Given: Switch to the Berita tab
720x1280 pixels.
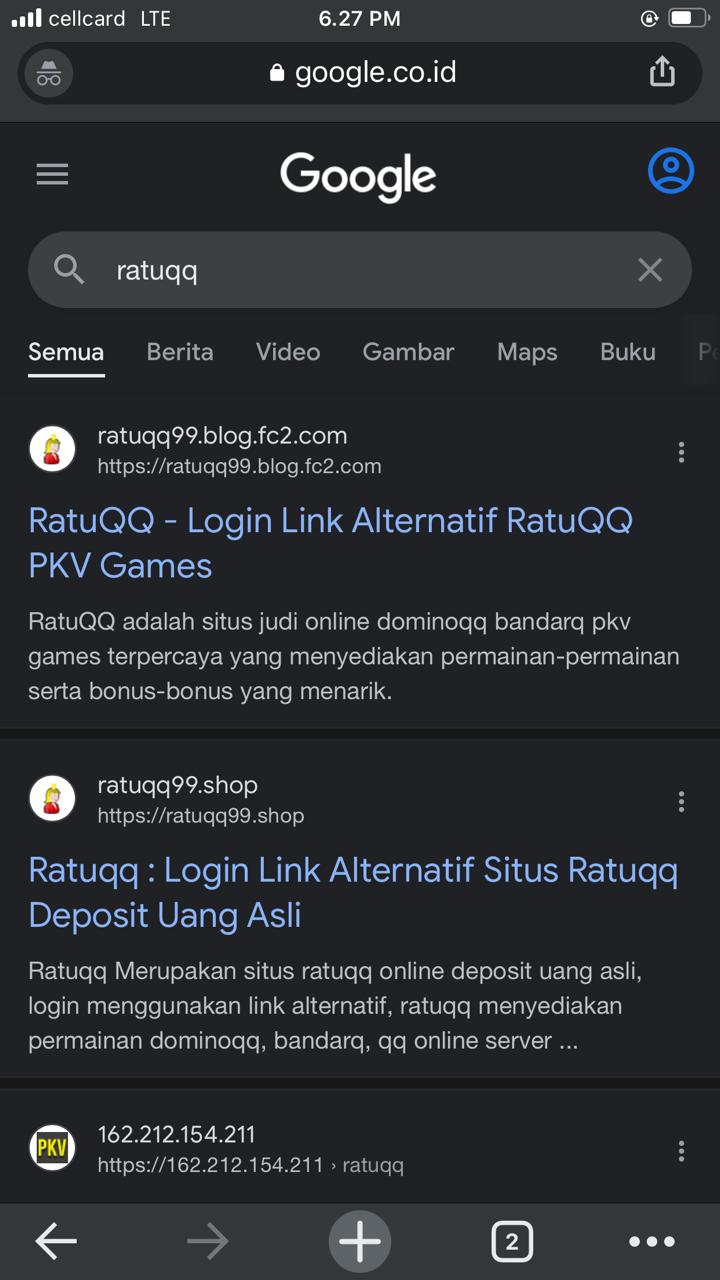Looking at the screenshot, I should tap(180, 352).
